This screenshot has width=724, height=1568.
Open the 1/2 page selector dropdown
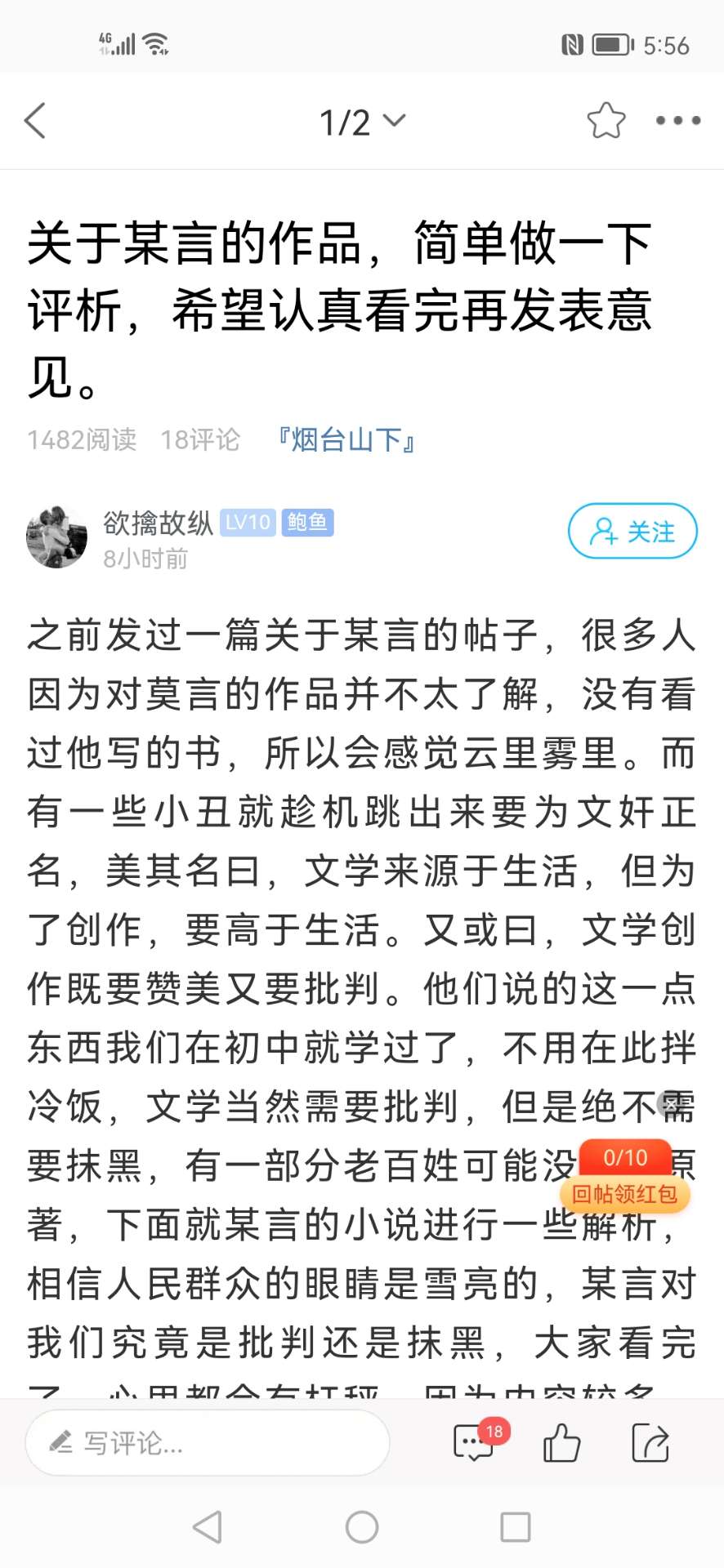coord(362,122)
